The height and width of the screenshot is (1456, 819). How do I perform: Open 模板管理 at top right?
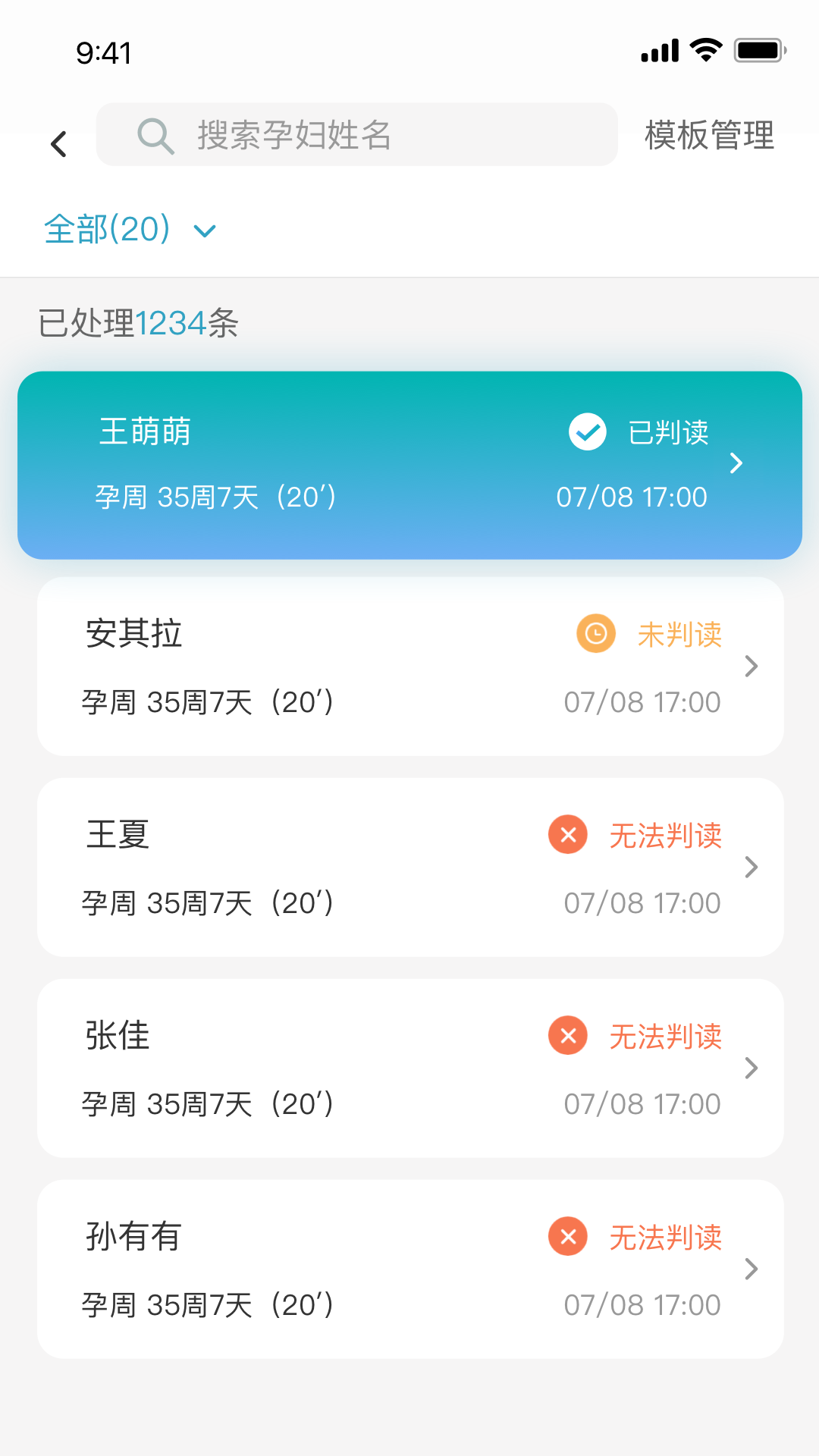coord(708,136)
